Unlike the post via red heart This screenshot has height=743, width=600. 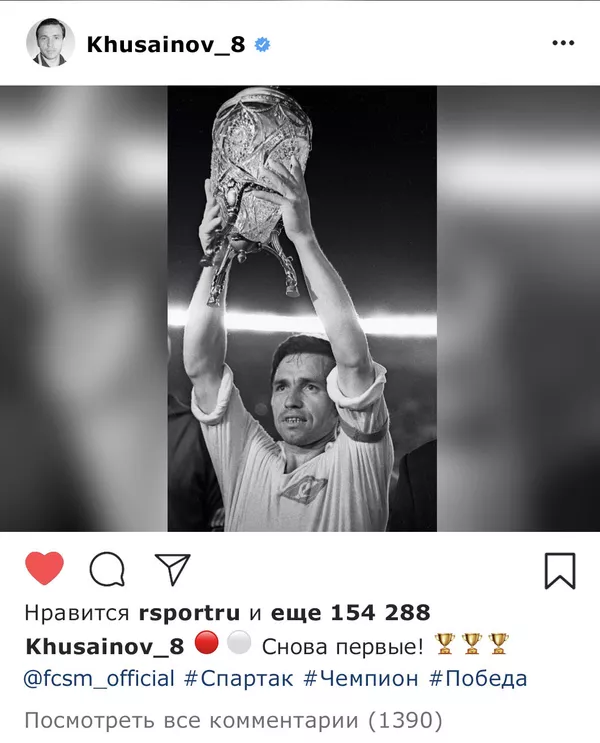tap(44, 569)
